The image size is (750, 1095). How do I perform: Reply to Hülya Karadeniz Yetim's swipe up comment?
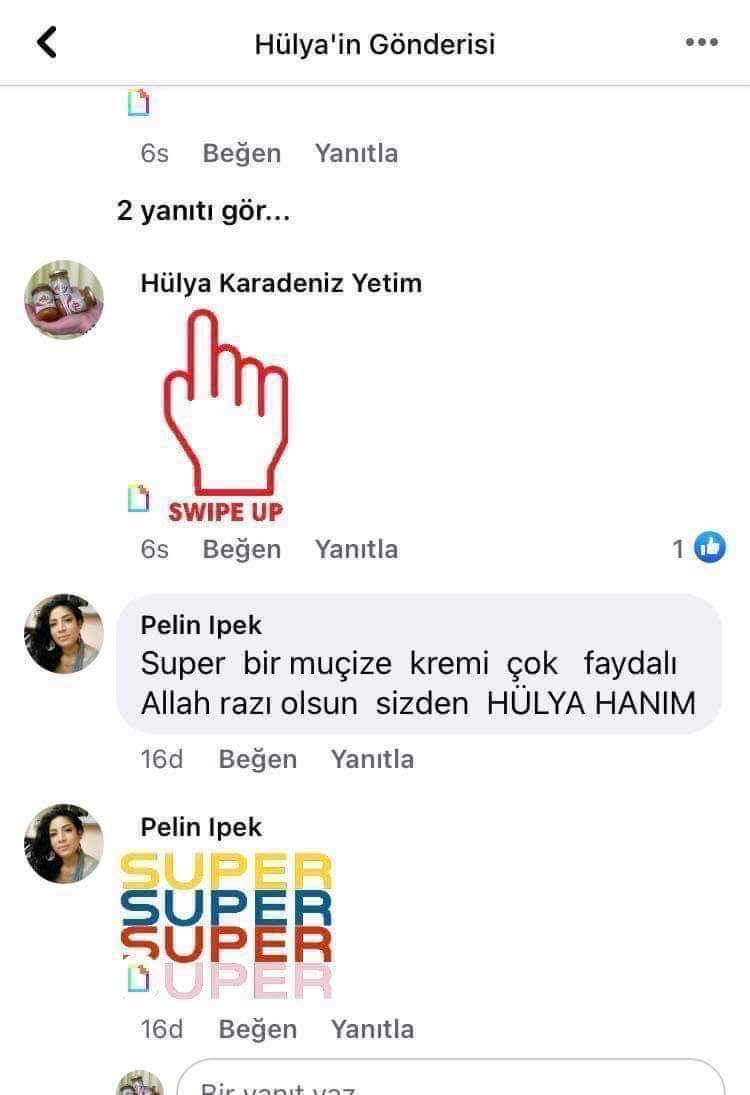(356, 549)
